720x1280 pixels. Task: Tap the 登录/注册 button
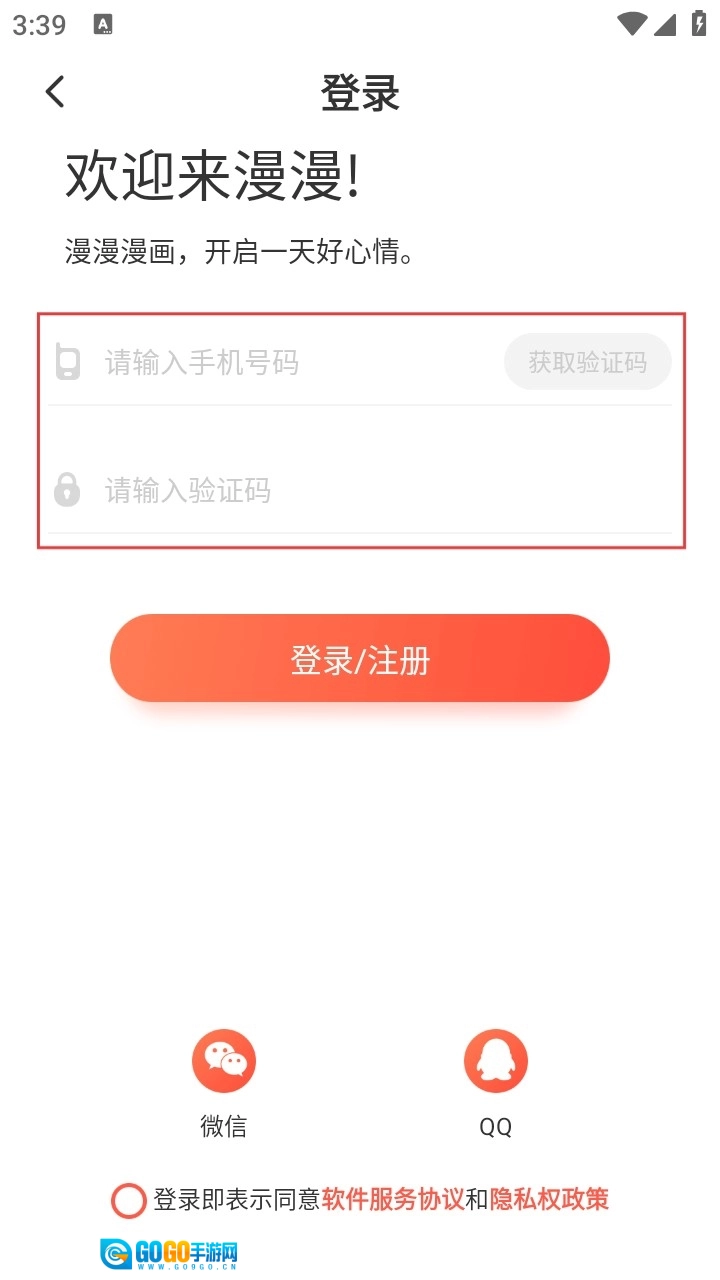(x=360, y=658)
